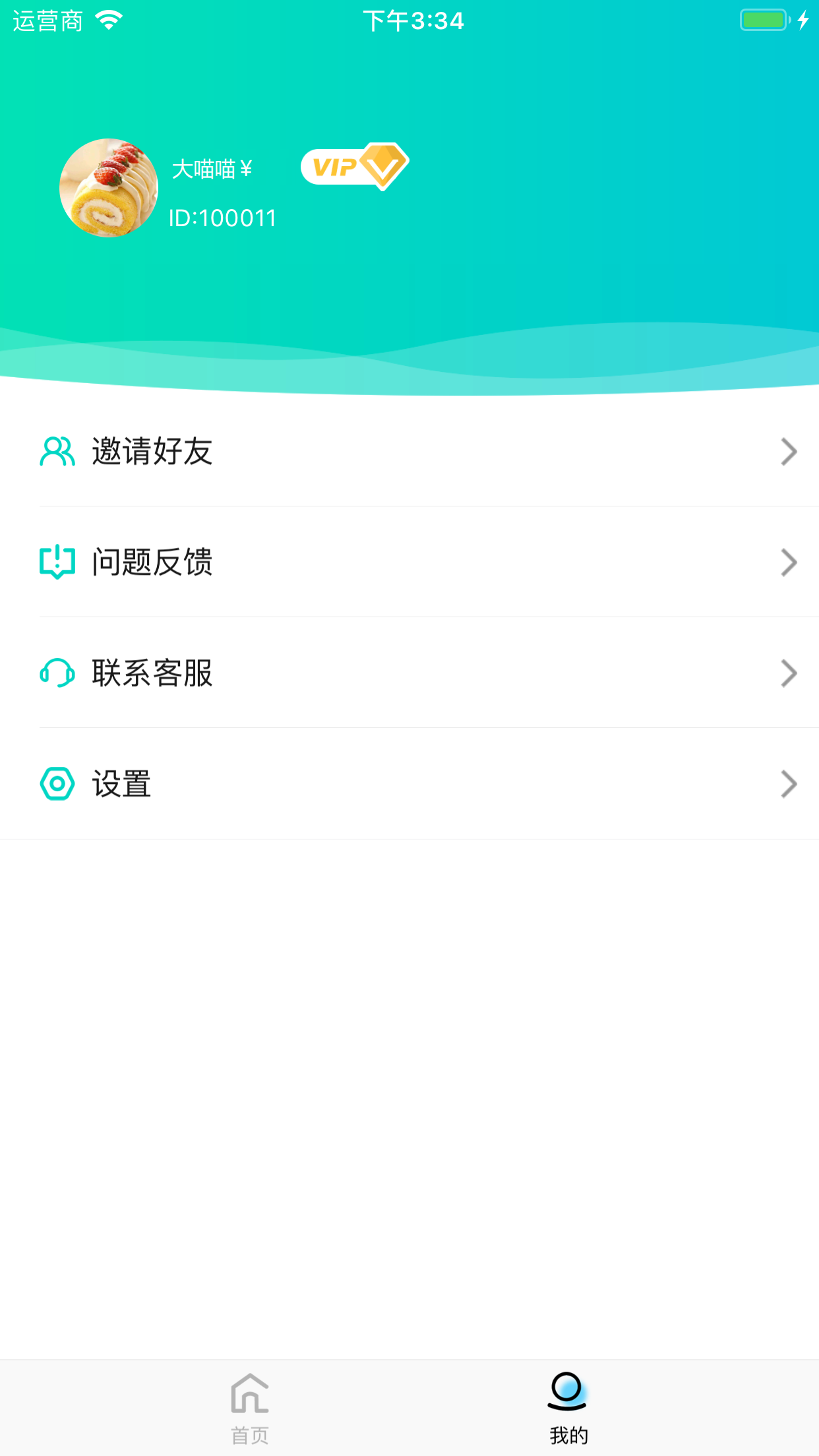Screen dimensions: 819x1456
Task: Open 问题反馈 feedback page
Action: pyautogui.click(x=409, y=562)
